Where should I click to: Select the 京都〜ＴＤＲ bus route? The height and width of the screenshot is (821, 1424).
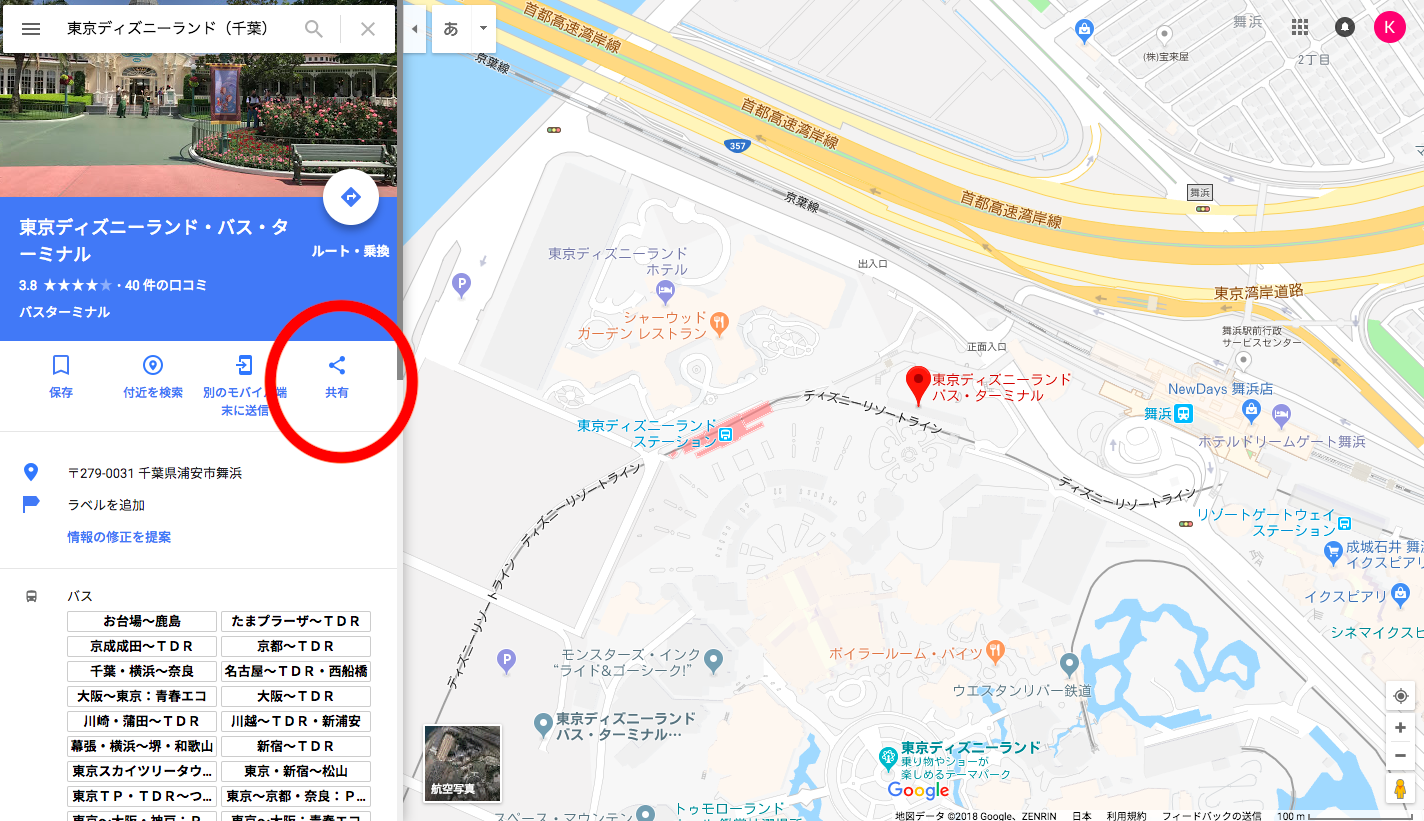tap(296, 646)
